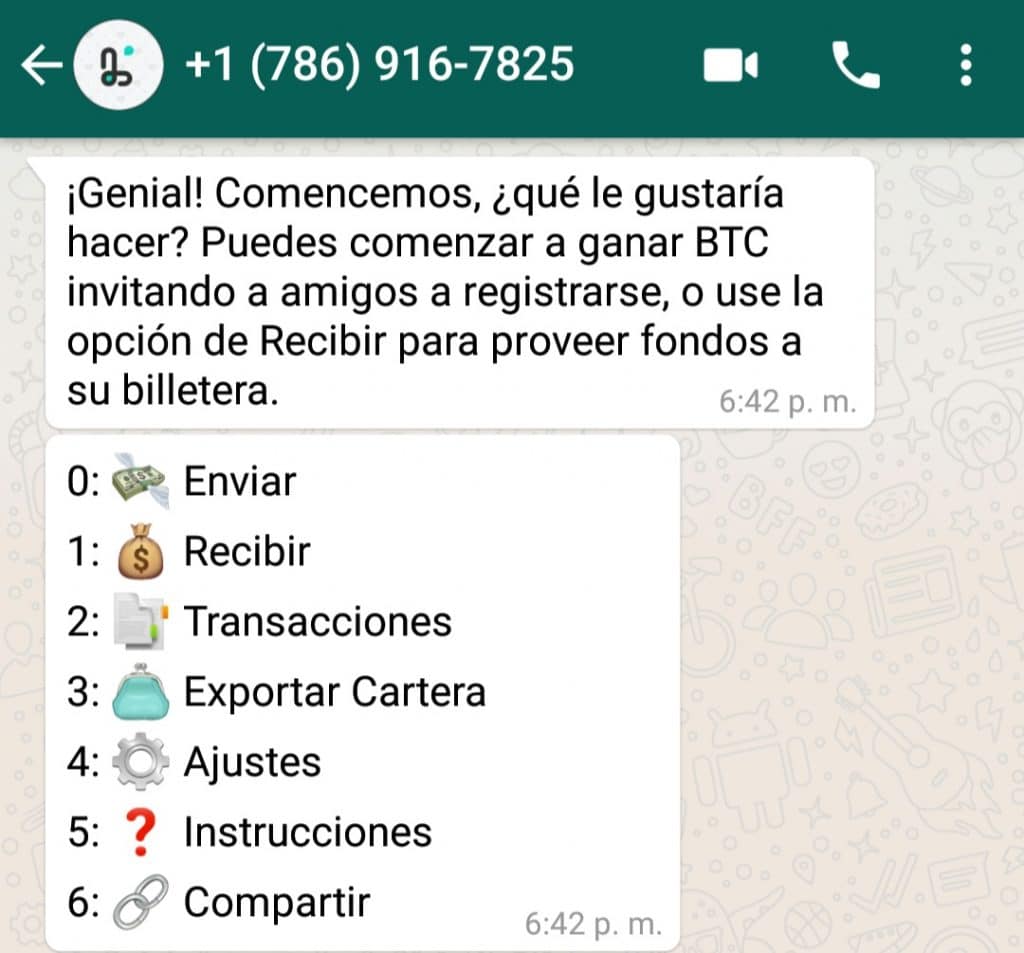
Task: Open the overflow menu
Action: pyautogui.click(x=965, y=66)
